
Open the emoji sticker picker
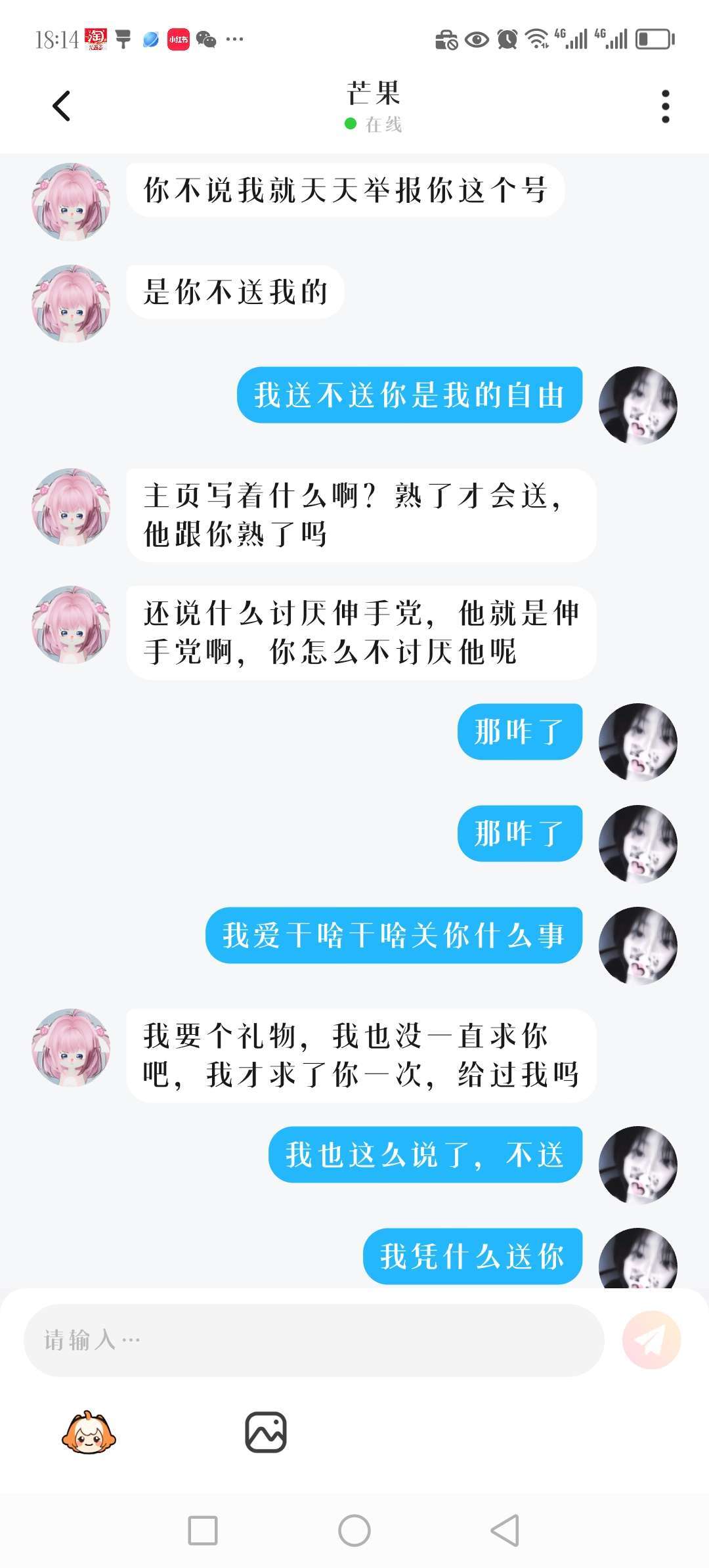tap(89, 1433)
